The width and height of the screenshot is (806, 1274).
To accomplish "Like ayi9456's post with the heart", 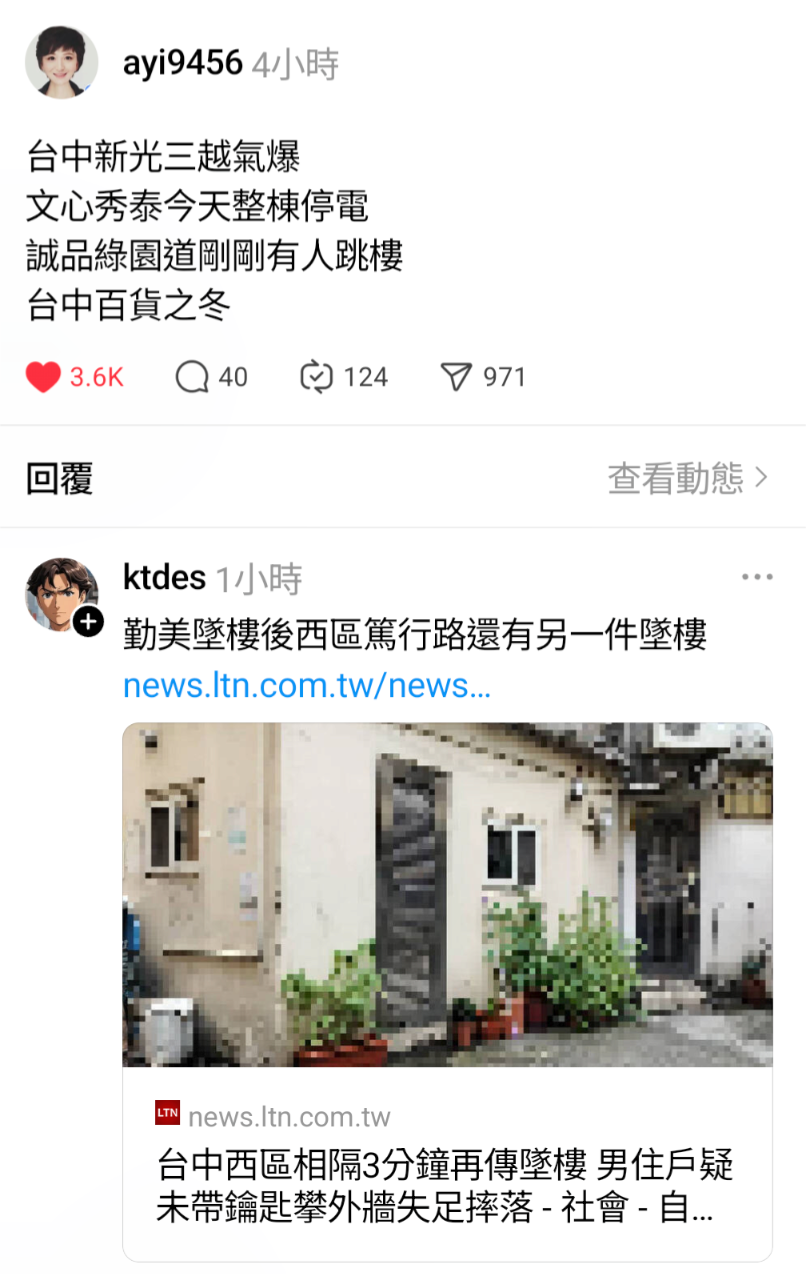I will click(43, 377).
